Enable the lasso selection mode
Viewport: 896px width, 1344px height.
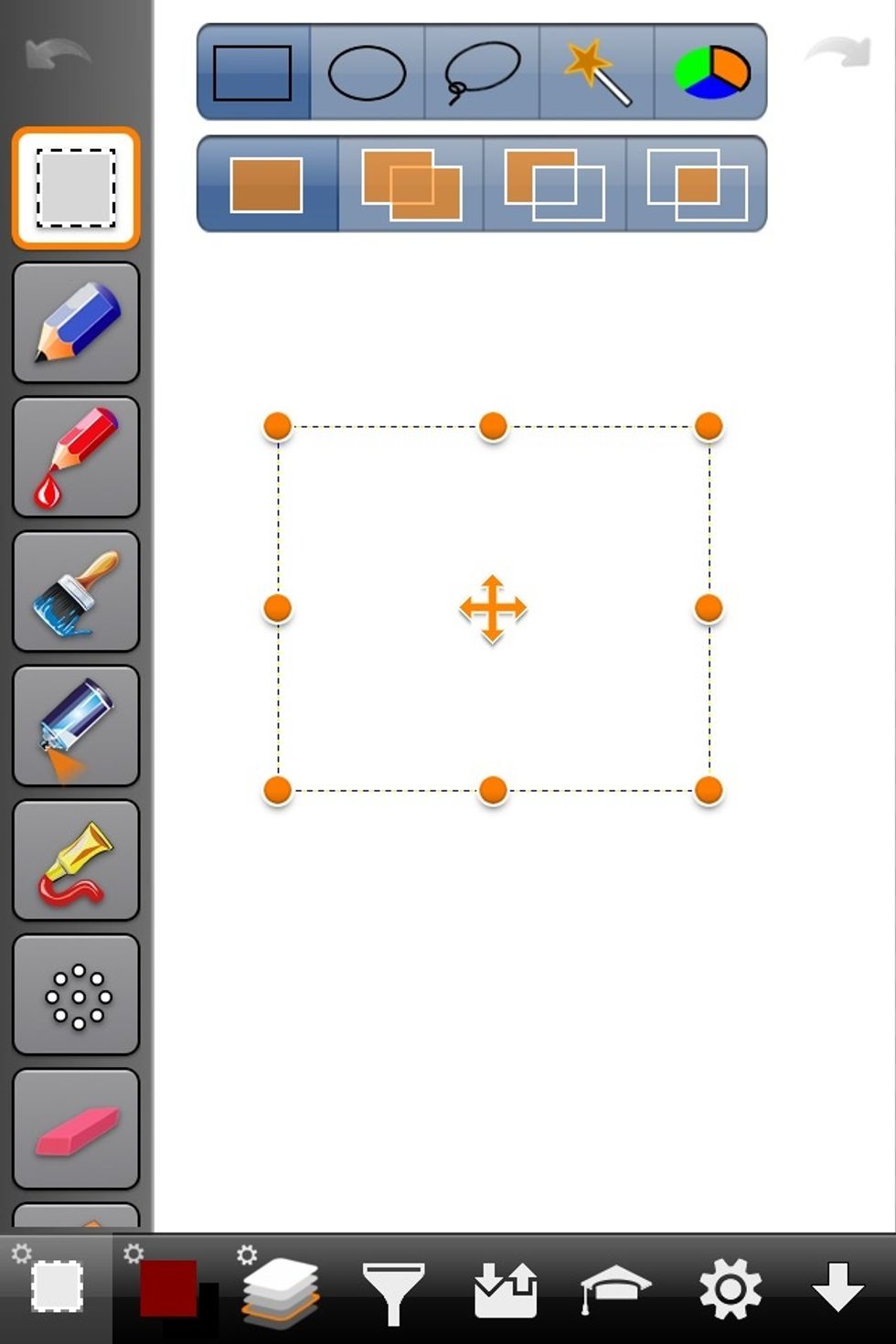coord(480,73)
